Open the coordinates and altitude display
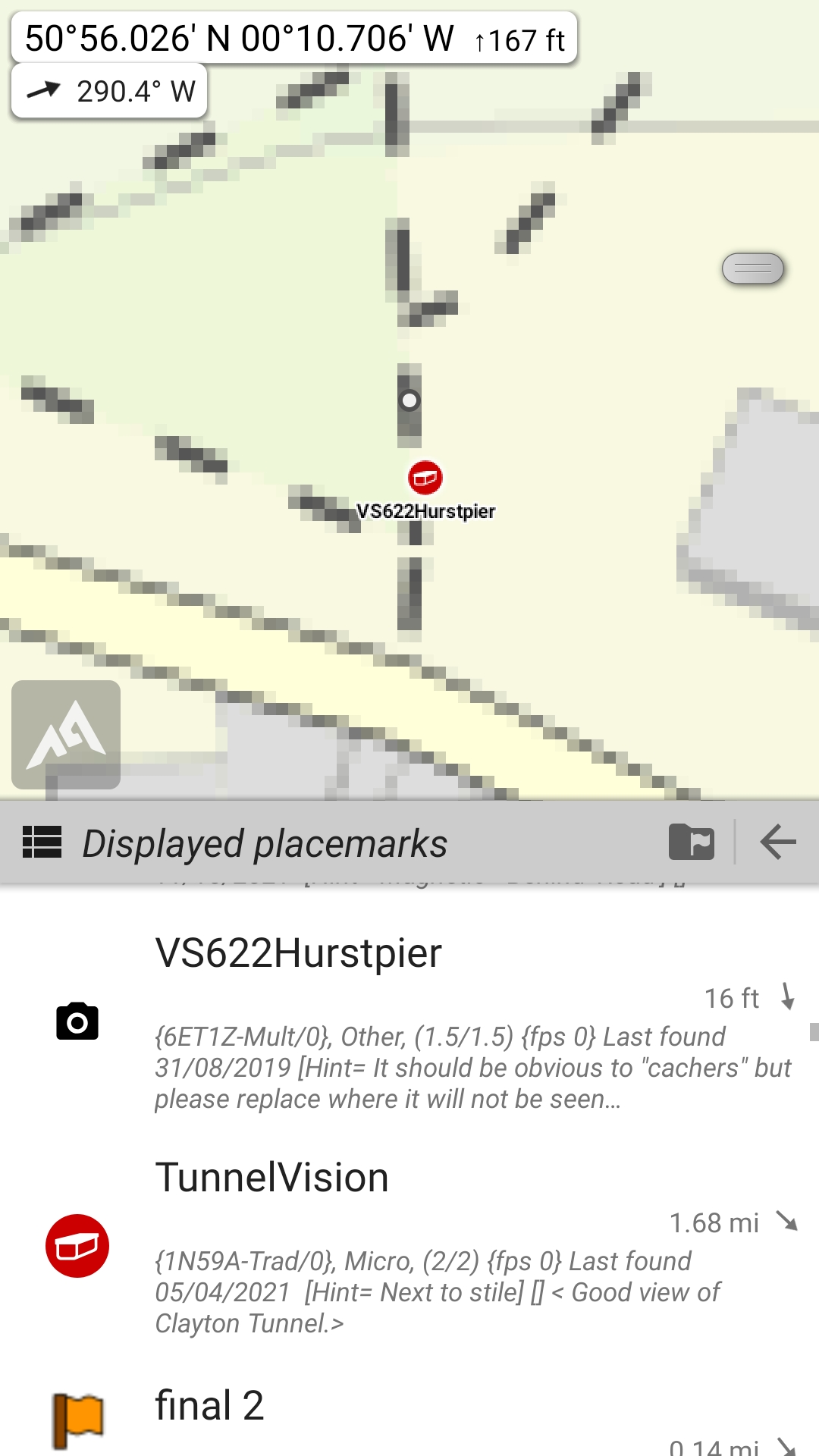 [x=294, y=38]
